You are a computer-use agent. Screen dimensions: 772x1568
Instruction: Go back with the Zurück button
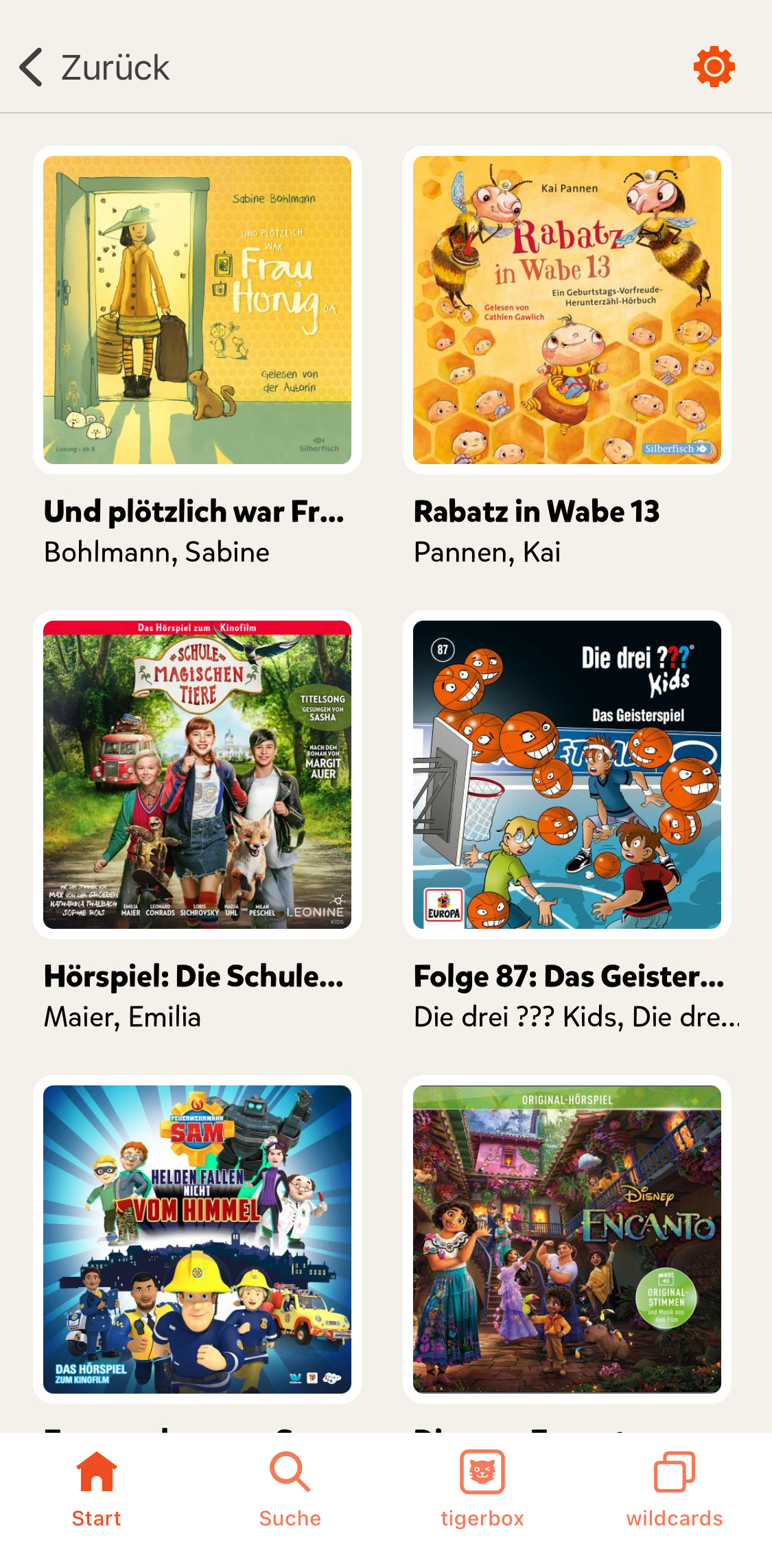click(95, 67)
